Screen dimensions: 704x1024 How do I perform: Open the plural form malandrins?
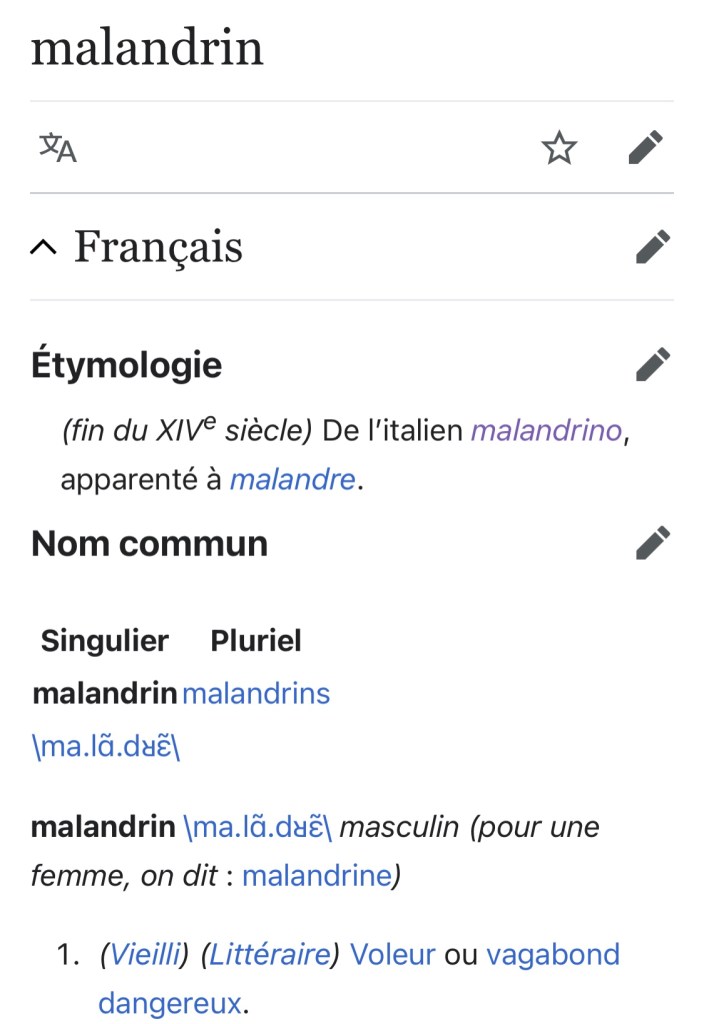tap(256, 693)
